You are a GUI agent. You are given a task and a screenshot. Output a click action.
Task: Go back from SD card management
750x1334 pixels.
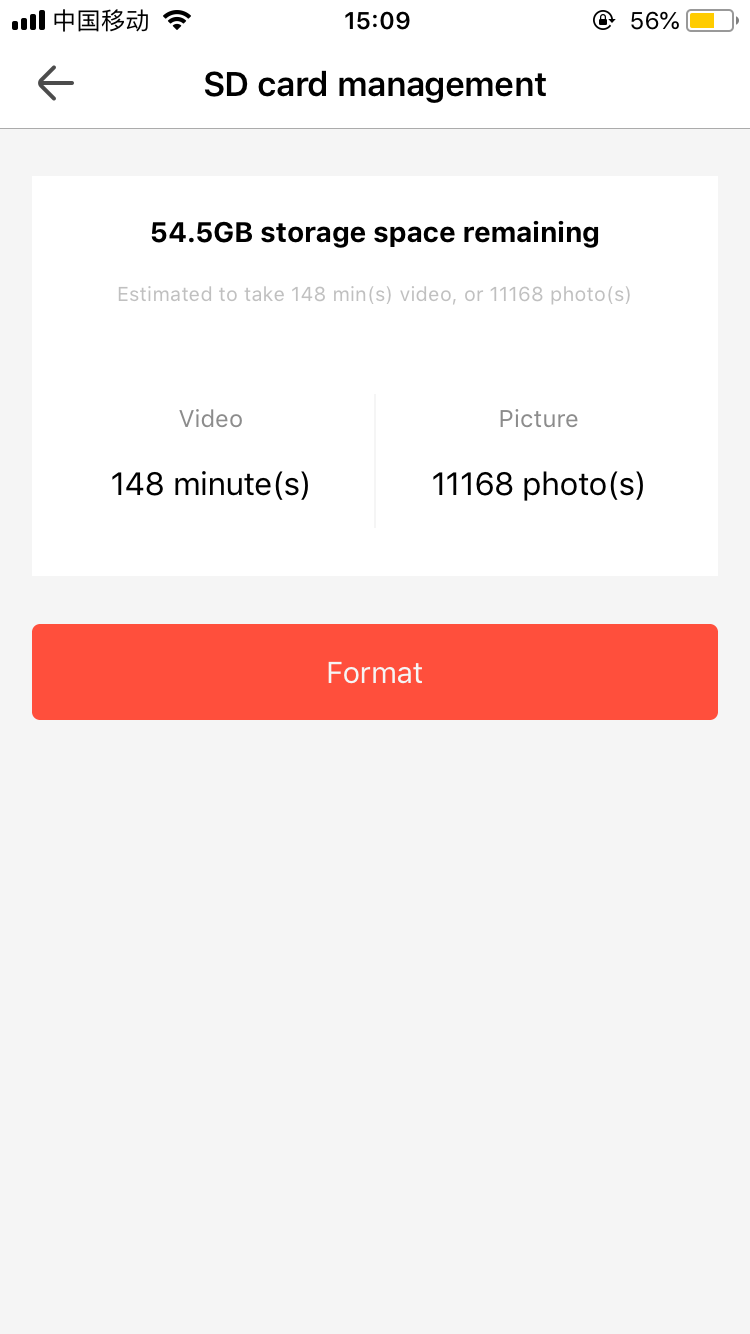pos(56,84)
